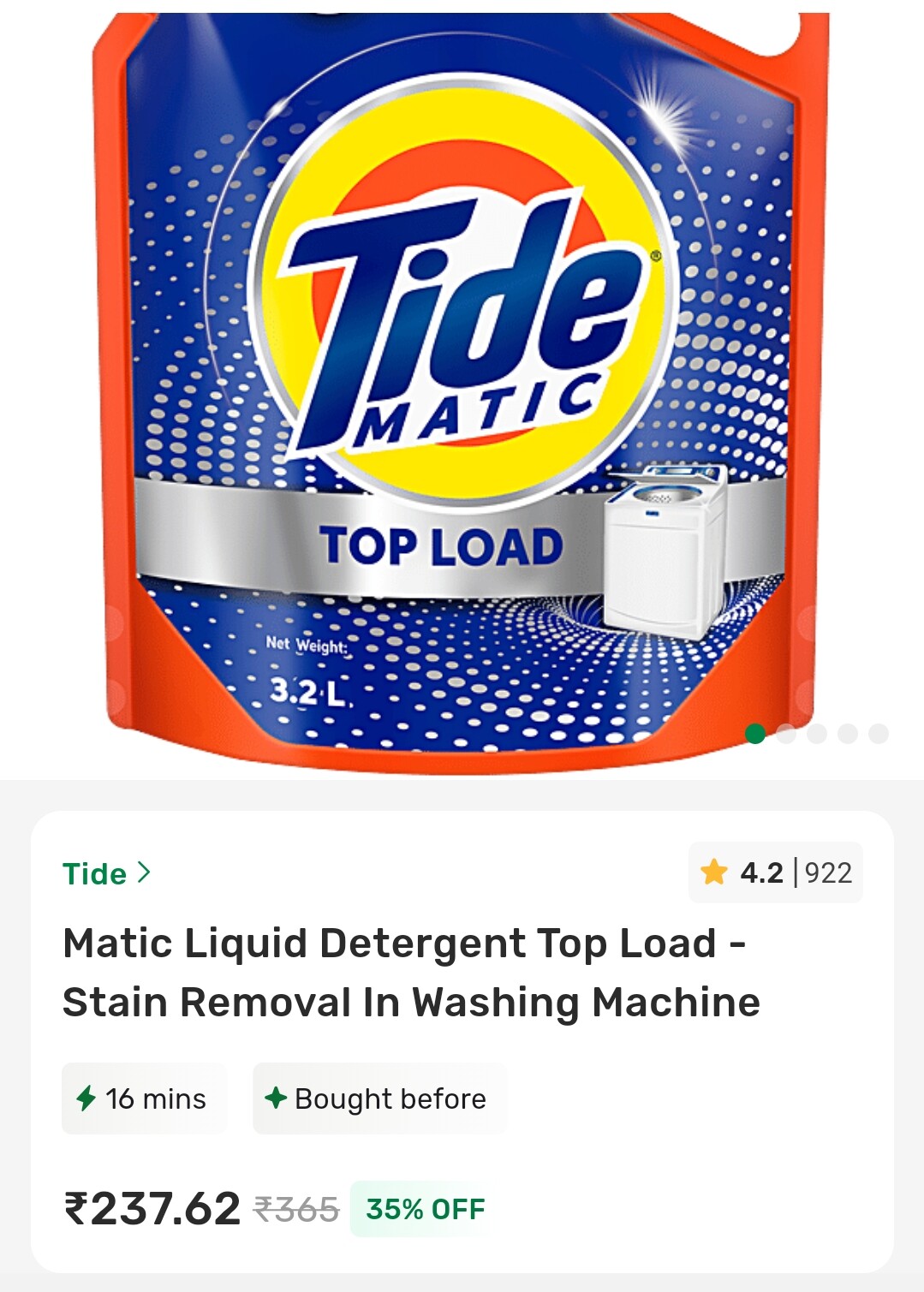View the 4.2 rating and 922 reviews

point(775,872)
